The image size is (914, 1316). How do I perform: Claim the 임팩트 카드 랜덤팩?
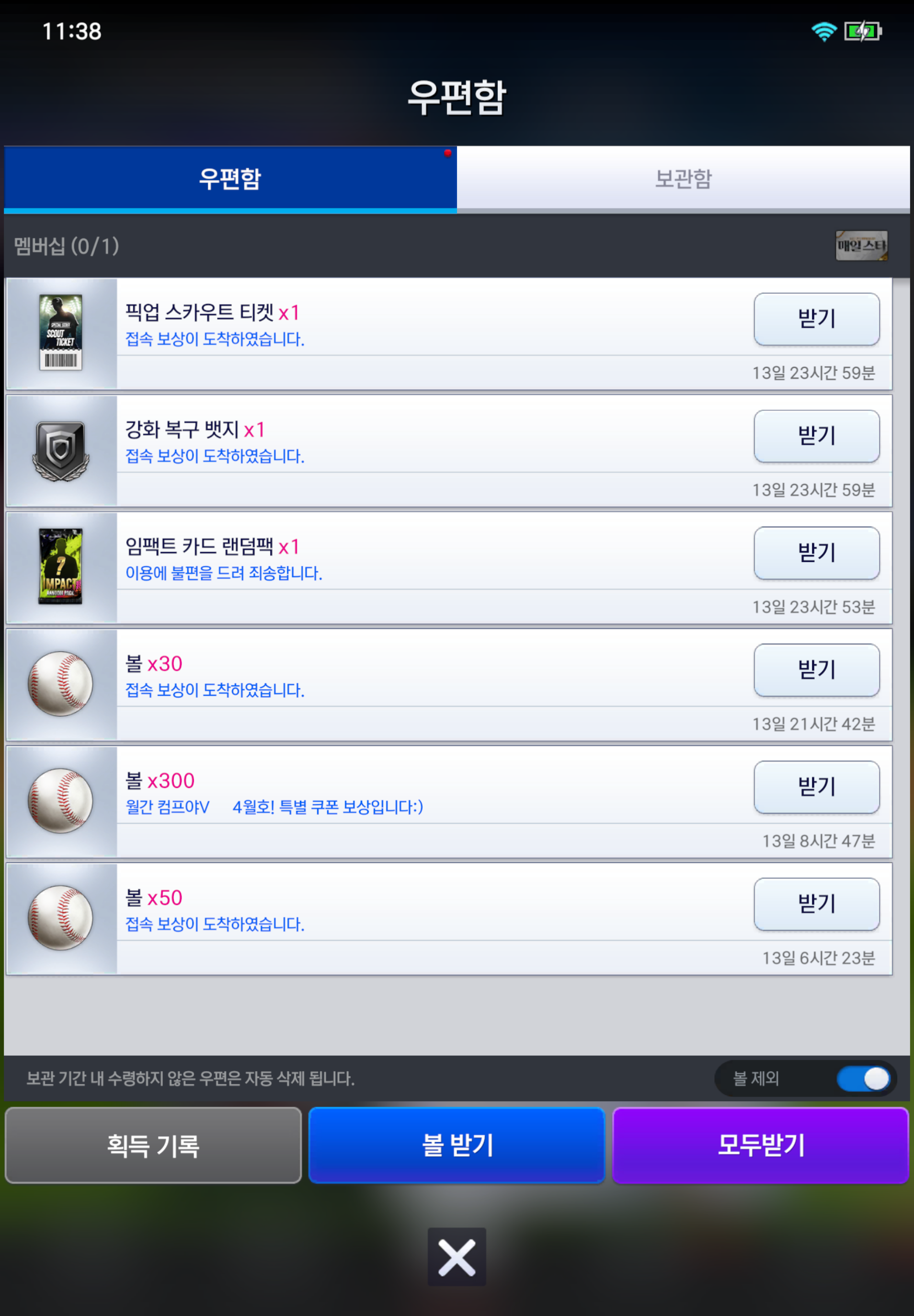[816, 553]
